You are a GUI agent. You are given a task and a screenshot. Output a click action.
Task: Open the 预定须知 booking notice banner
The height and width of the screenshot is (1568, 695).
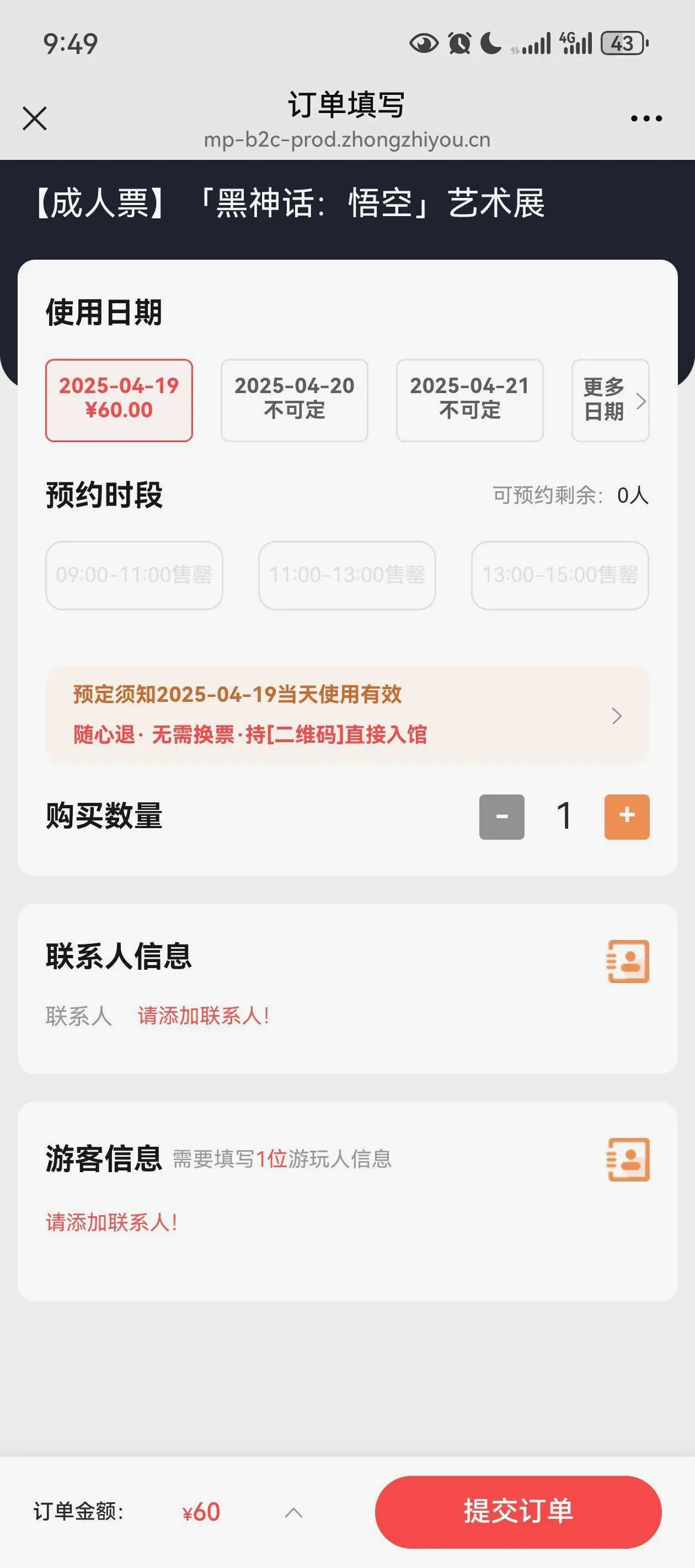coord(347,715)
